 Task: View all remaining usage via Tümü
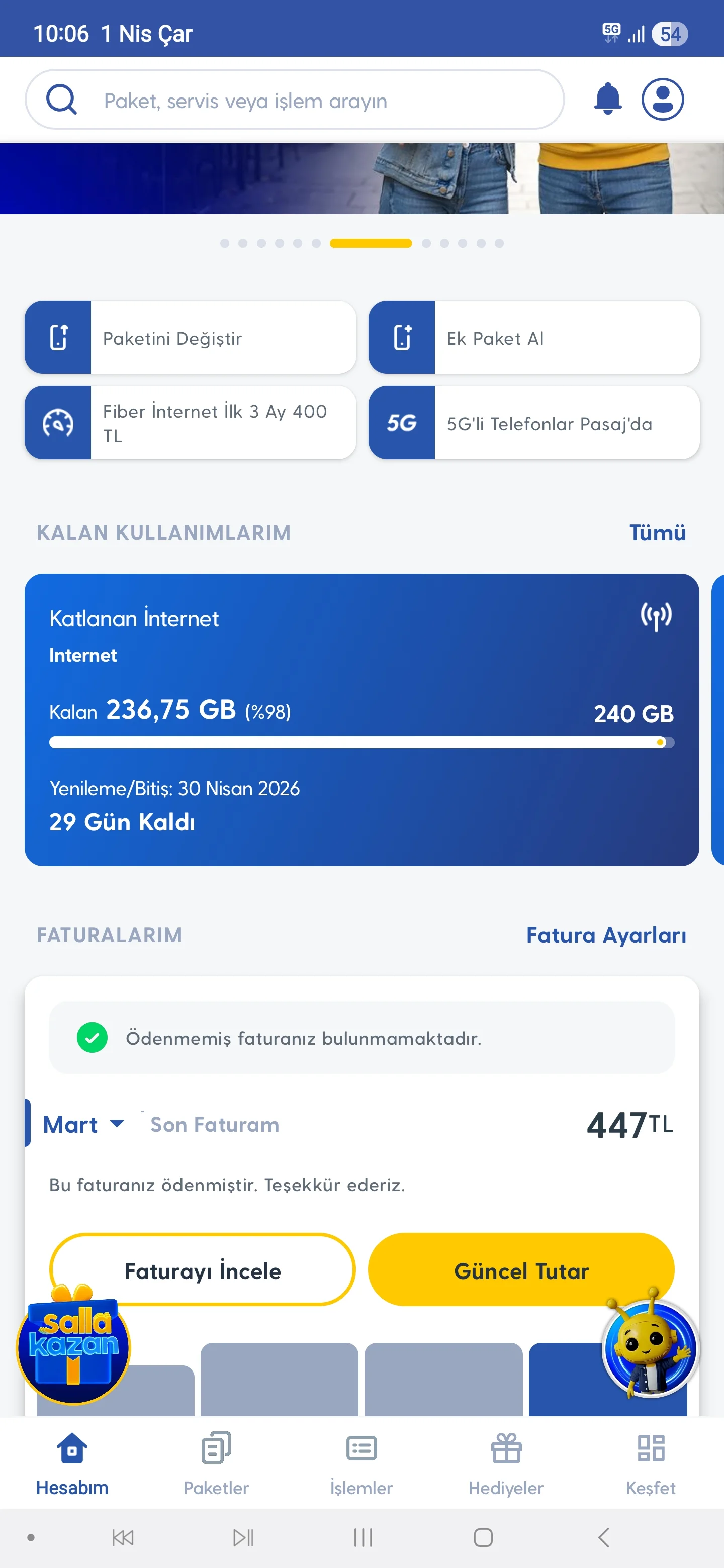click(657, 533)
